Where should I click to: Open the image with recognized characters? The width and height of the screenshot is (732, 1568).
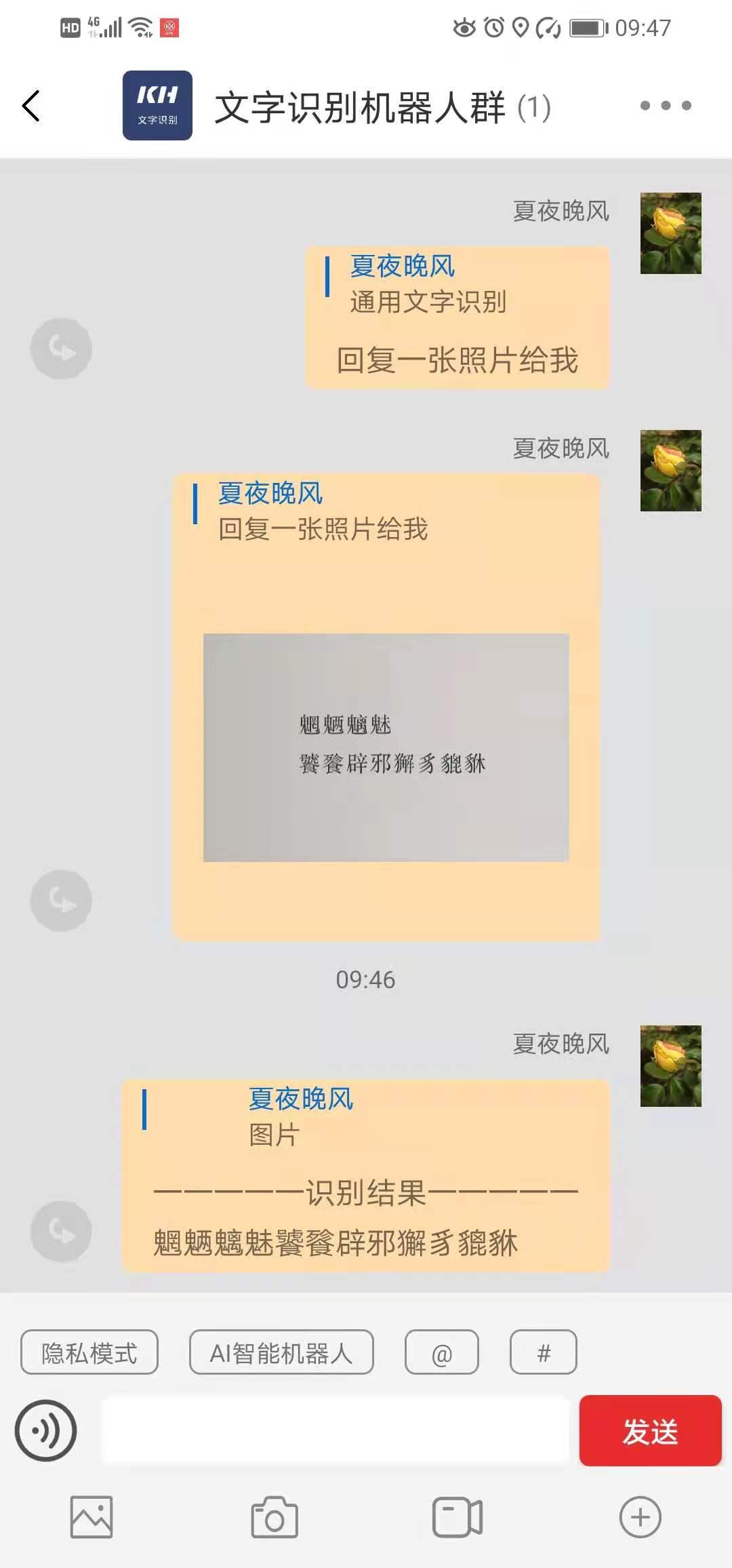[386, 747]
